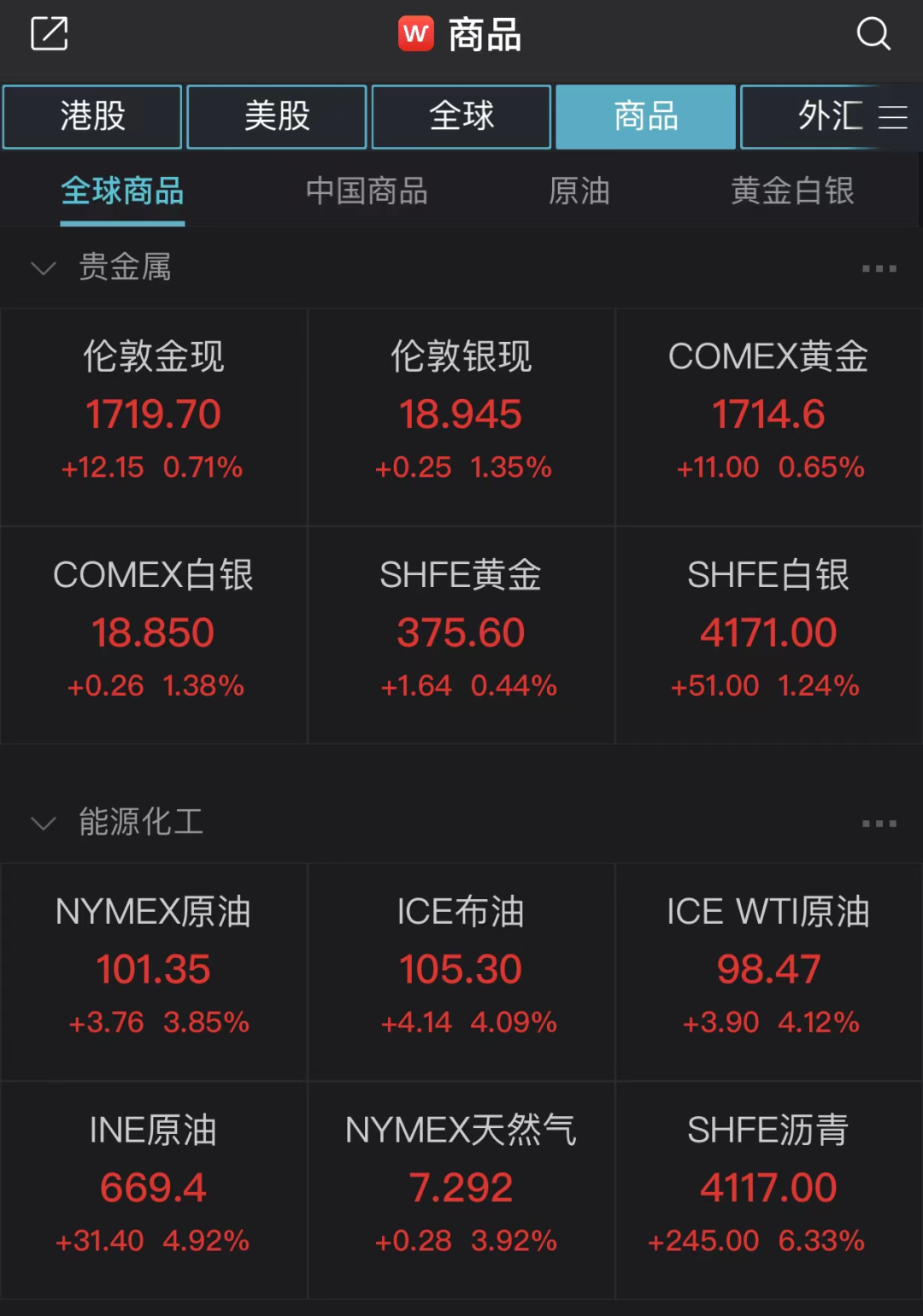The height and width of the screenshot is (1316, 923).
Task: Switch to the 港股 tab
Action: 91,117
